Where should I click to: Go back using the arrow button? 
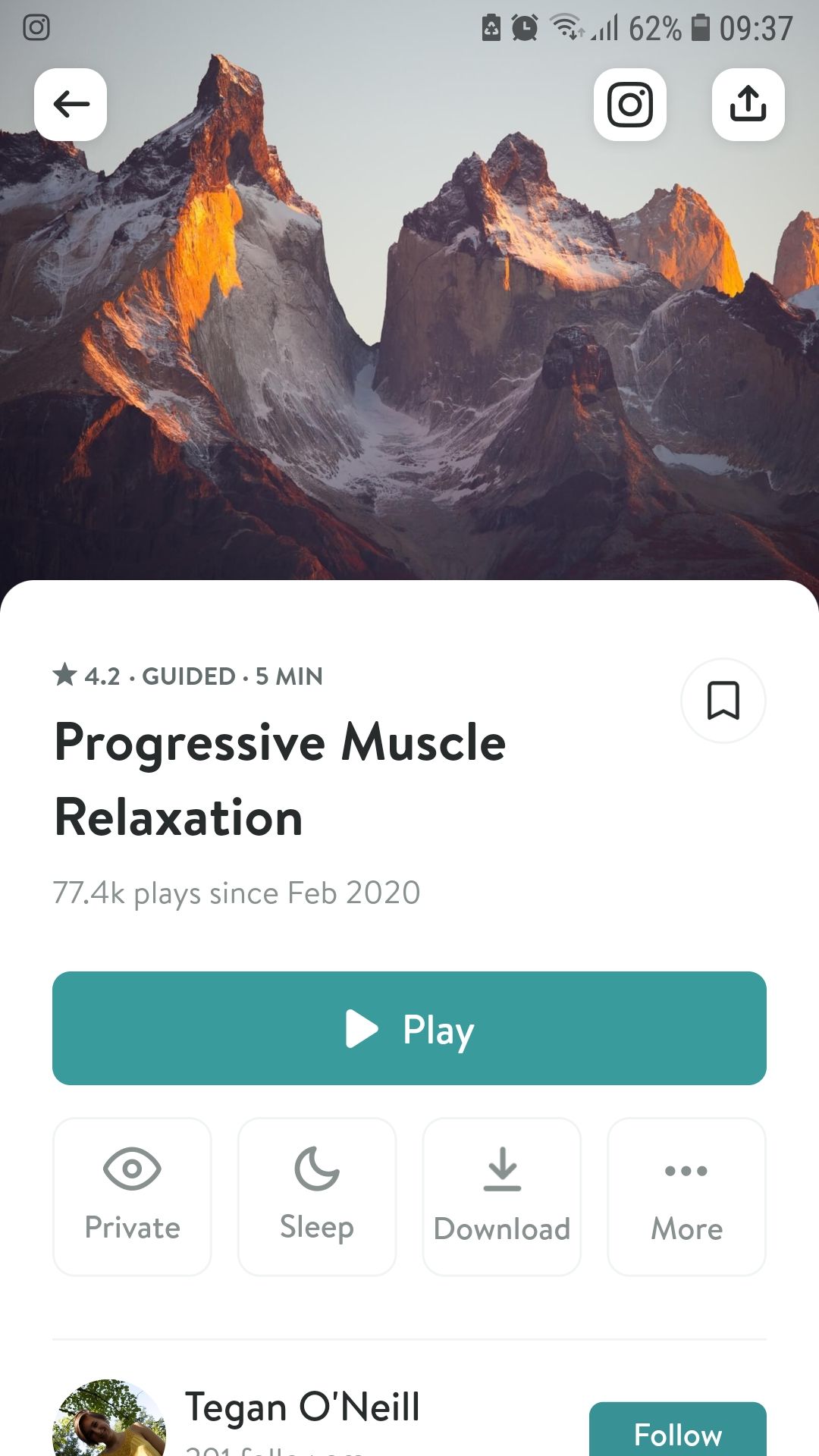click(71, 105)
